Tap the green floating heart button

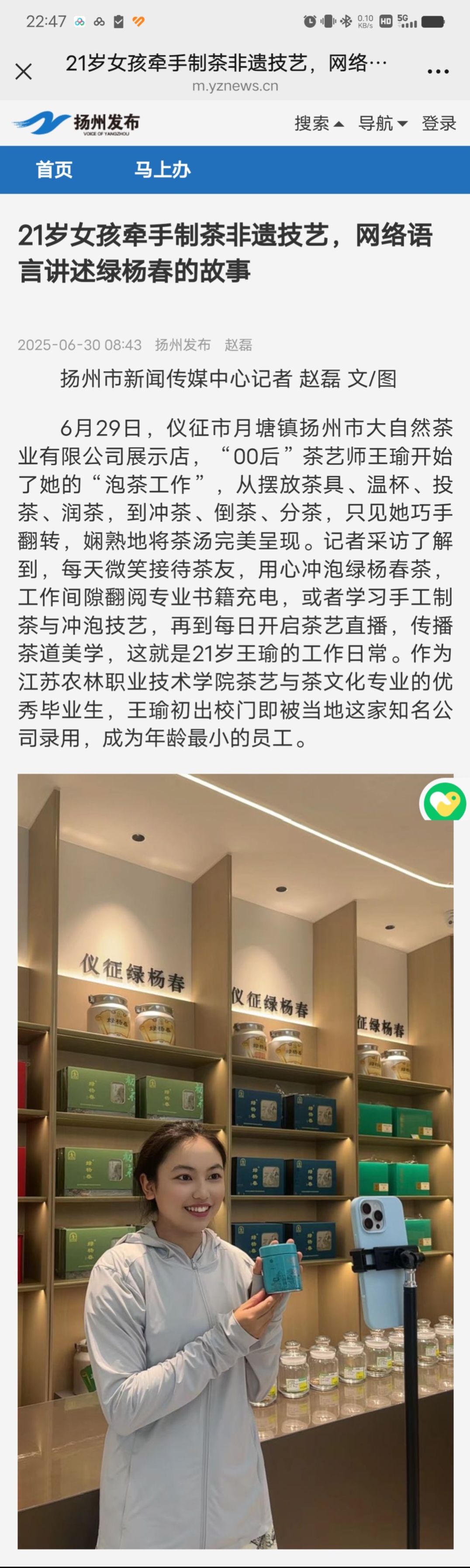pyautogui.click(x=444, y=802)
